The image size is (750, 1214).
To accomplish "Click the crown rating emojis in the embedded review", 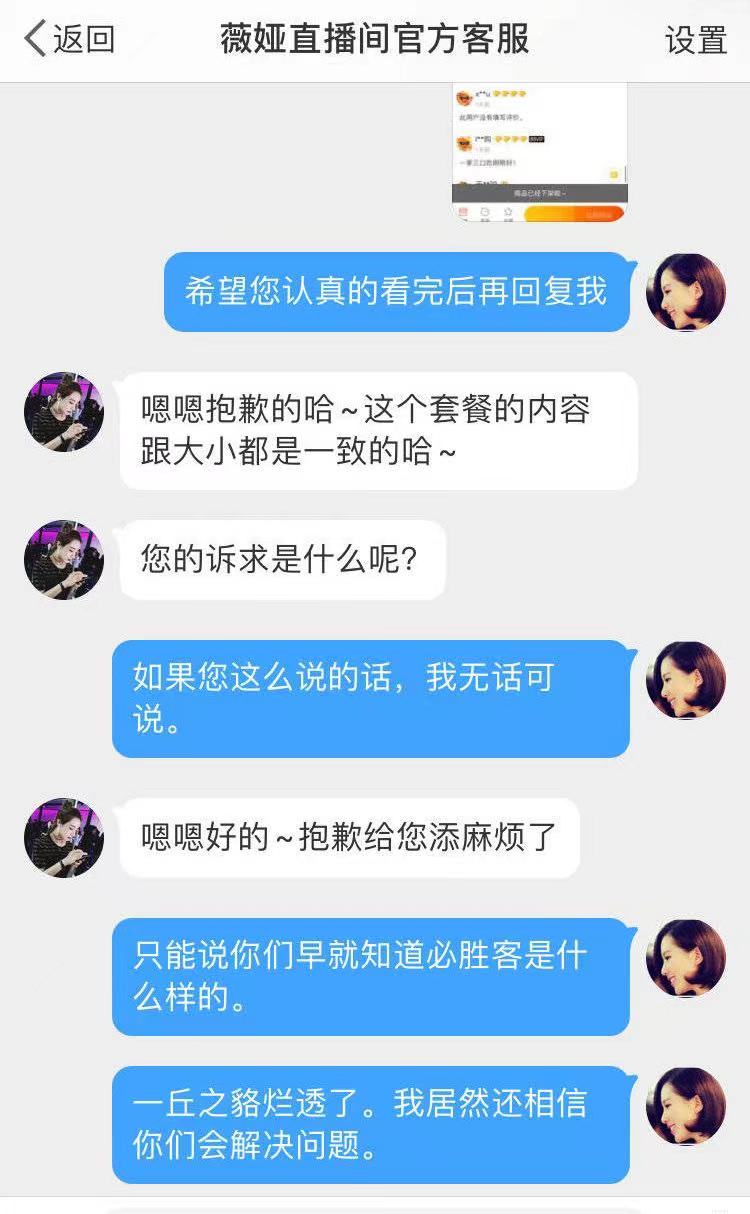I will coord(511,94).
